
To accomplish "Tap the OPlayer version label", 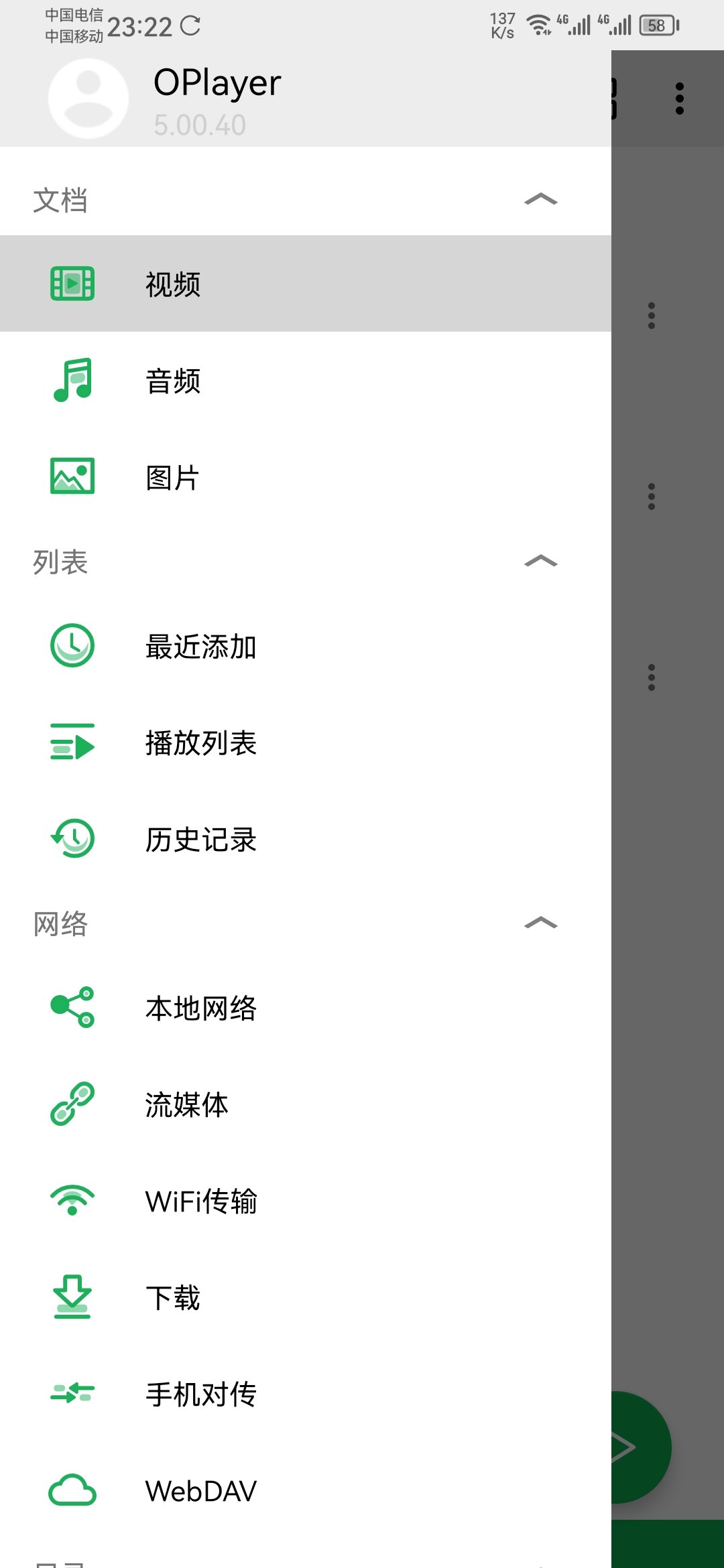I will (x=199, y=123).
